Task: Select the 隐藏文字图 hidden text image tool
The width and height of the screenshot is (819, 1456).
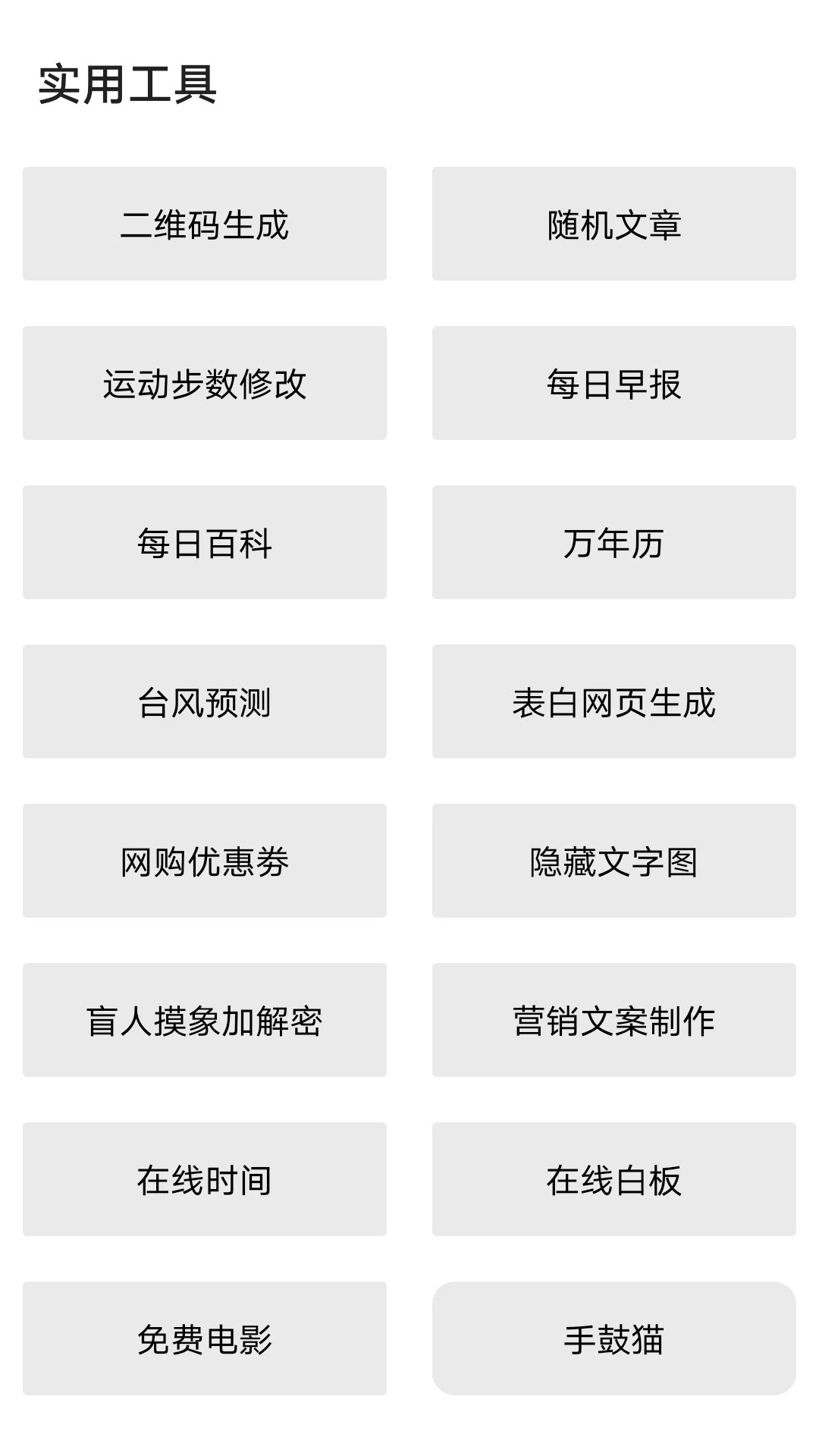Action: click(x=614, y=861)
